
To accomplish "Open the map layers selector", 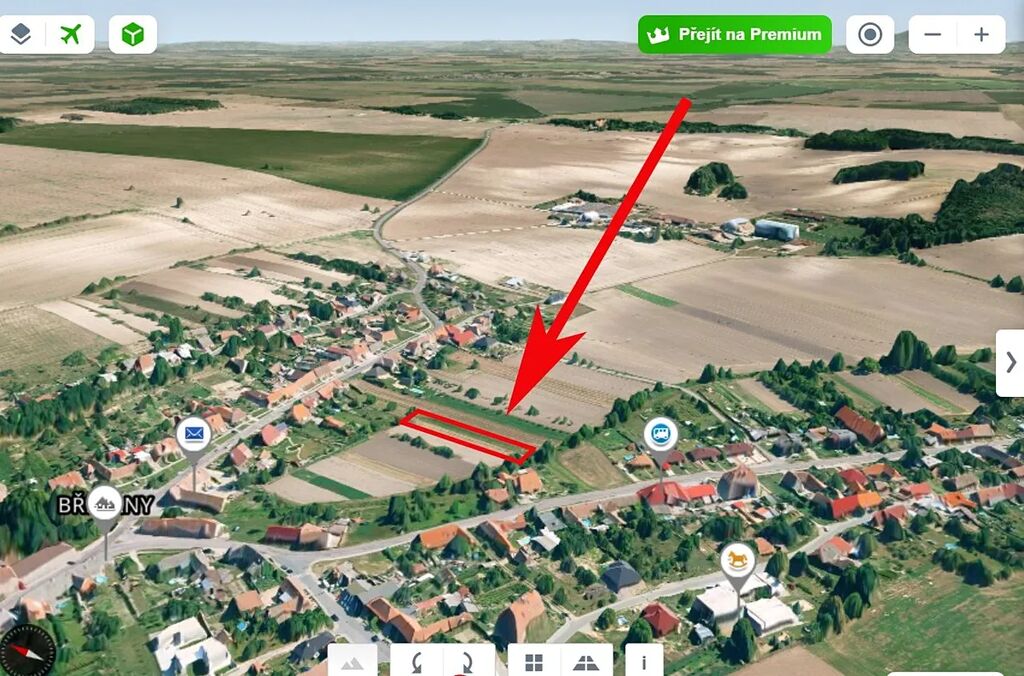I will click(22, 35).
